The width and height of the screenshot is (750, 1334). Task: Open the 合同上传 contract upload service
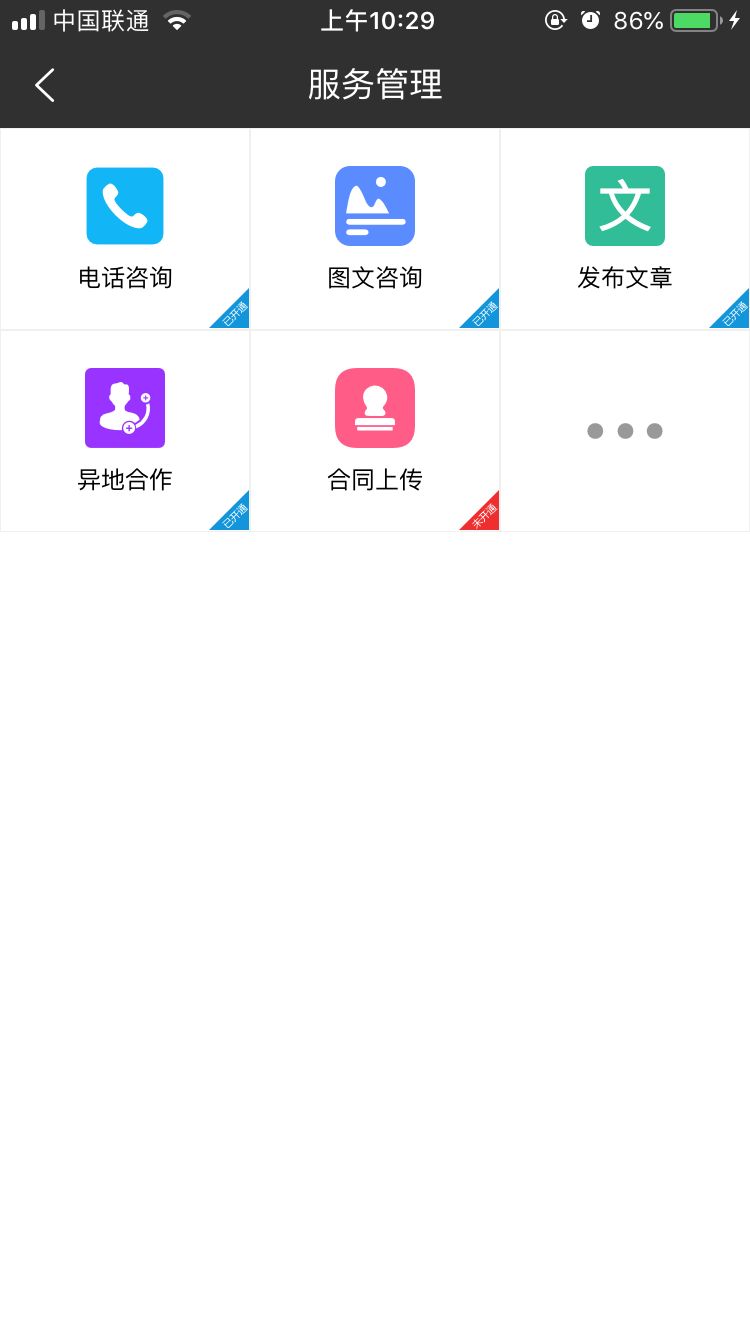click(x=375, y=430)
